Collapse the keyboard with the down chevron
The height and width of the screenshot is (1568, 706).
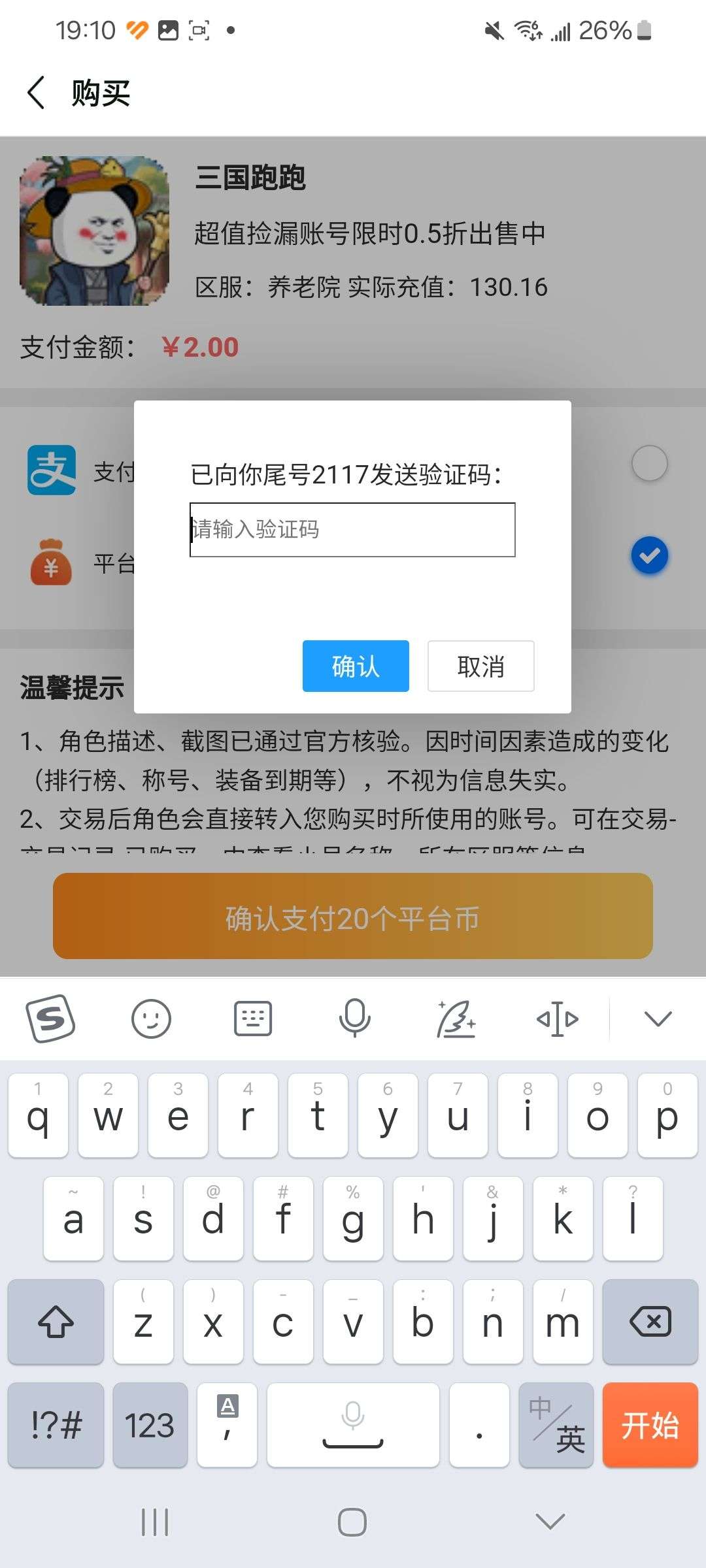point(657,1019)
